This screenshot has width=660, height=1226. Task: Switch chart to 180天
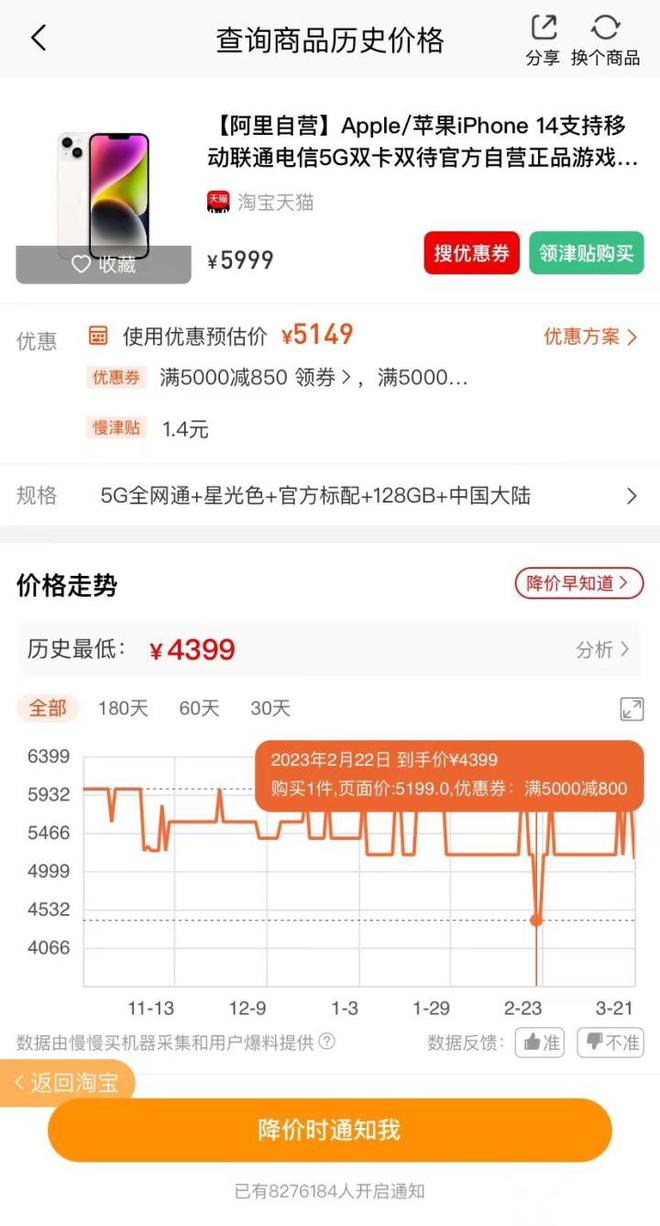(x=123, y=708)
